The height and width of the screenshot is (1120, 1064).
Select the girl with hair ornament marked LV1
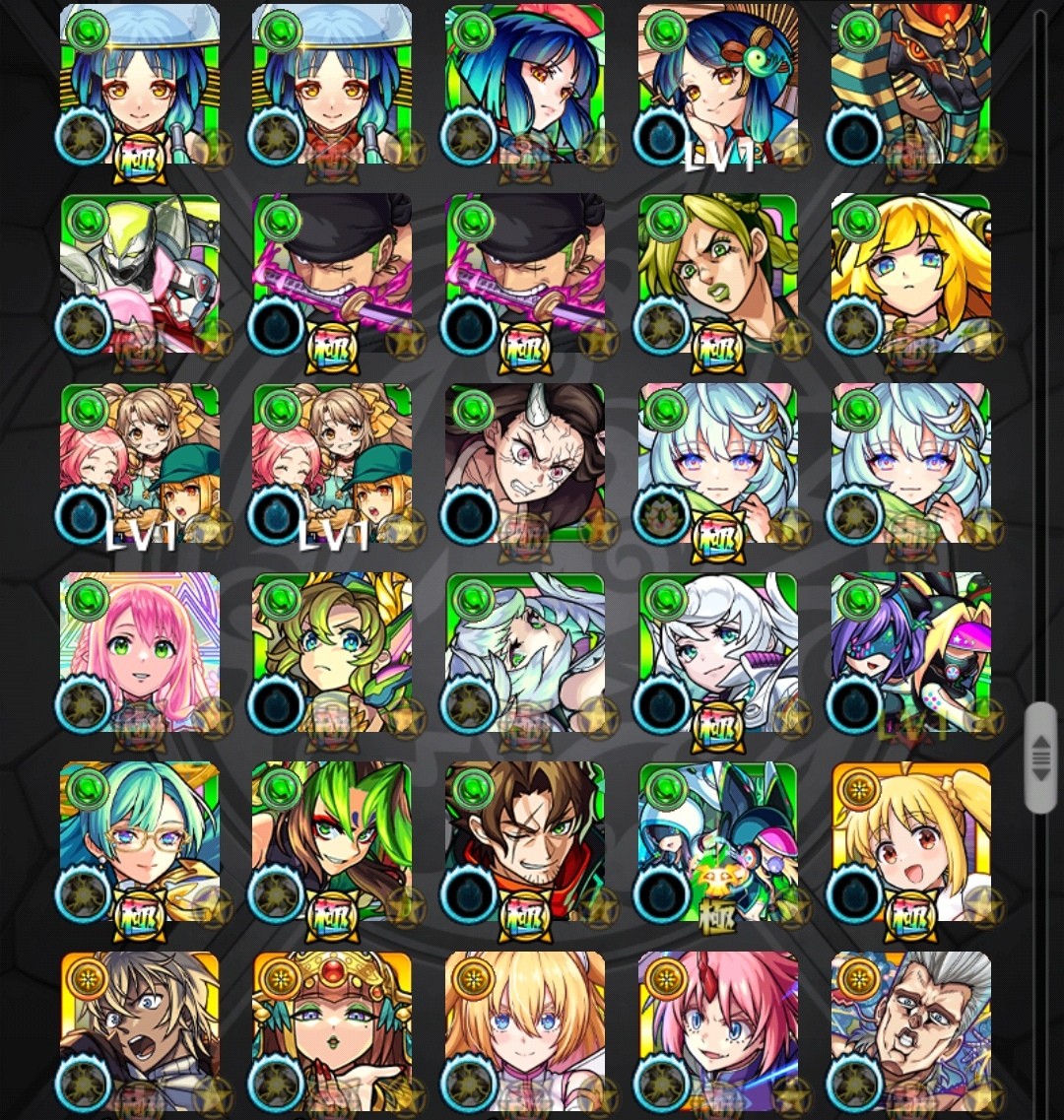pos(717,85)
